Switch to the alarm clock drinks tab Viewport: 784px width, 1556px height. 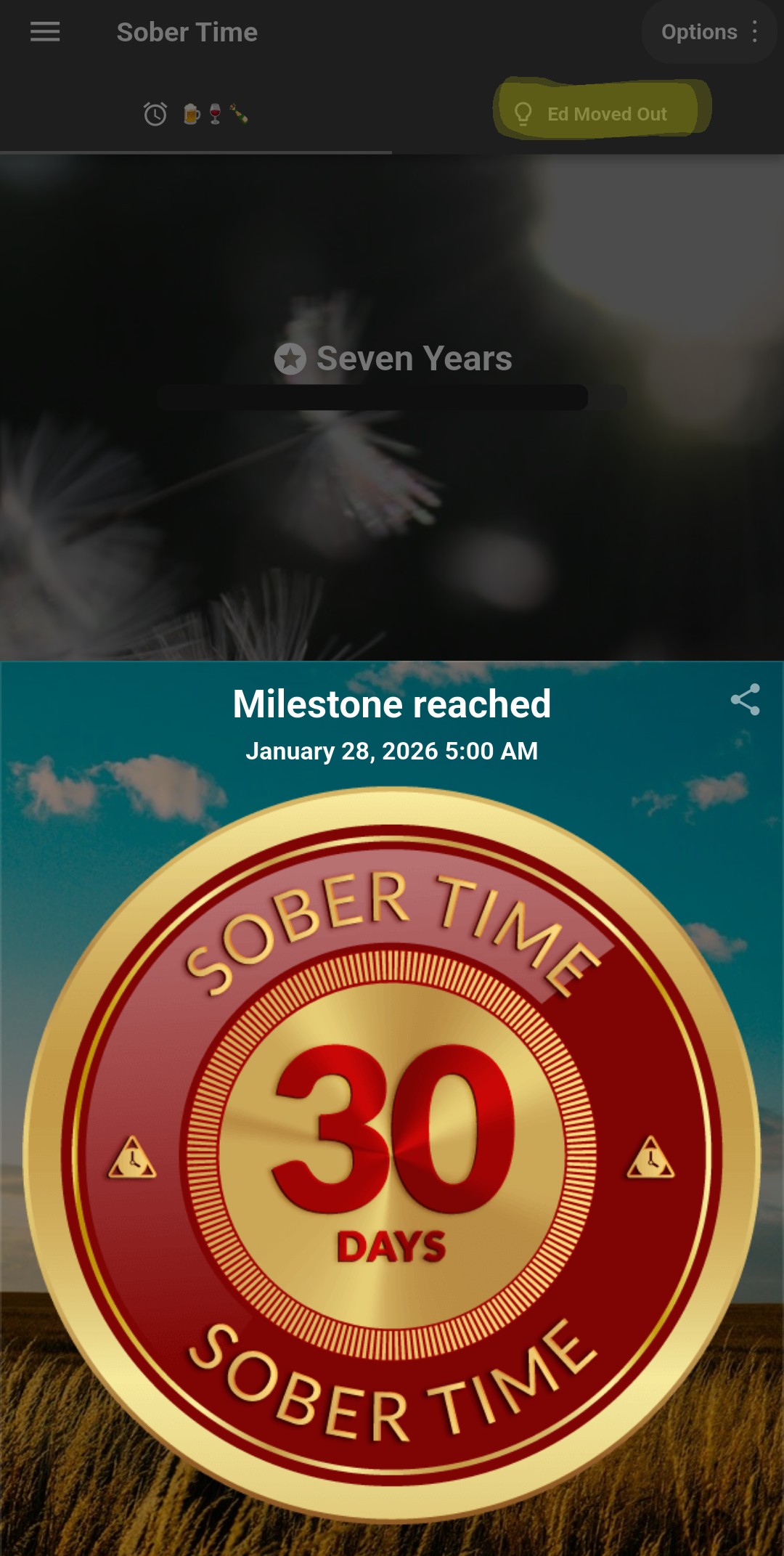coord(196,114)
